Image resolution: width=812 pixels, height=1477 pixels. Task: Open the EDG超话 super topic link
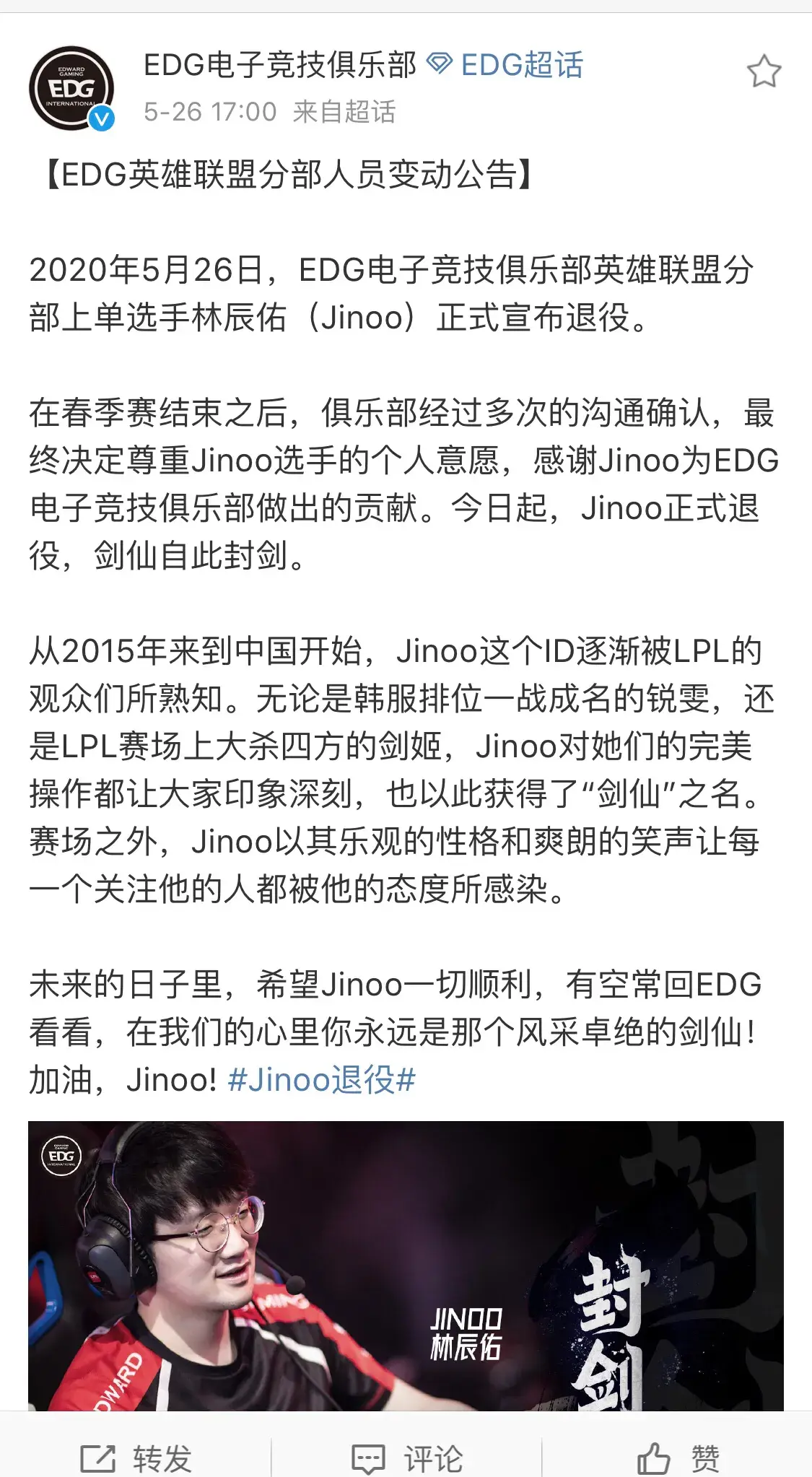(521, 66)
